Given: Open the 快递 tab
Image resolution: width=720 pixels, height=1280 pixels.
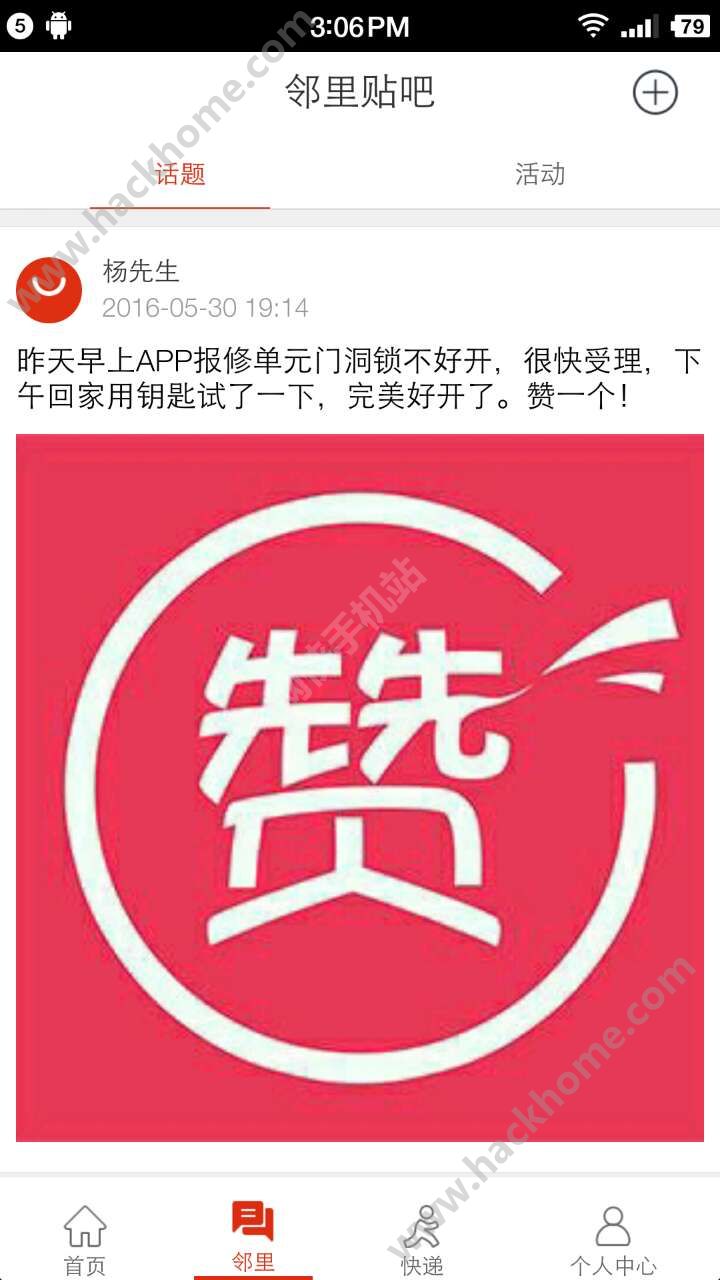Looking at the screenshot, I should point(422,1240).
